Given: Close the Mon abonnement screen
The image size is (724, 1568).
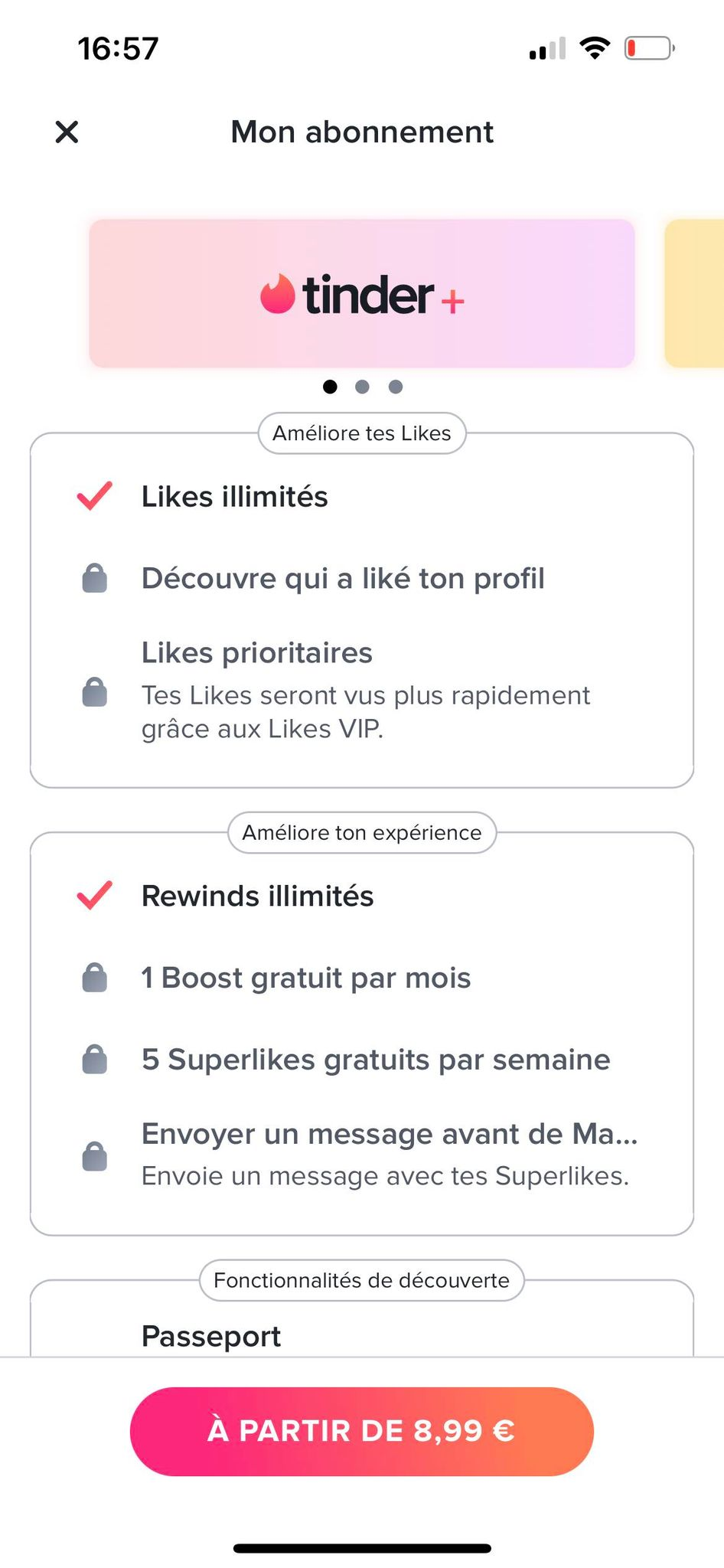Looking at the screenshot, I should tap(67, 132).
